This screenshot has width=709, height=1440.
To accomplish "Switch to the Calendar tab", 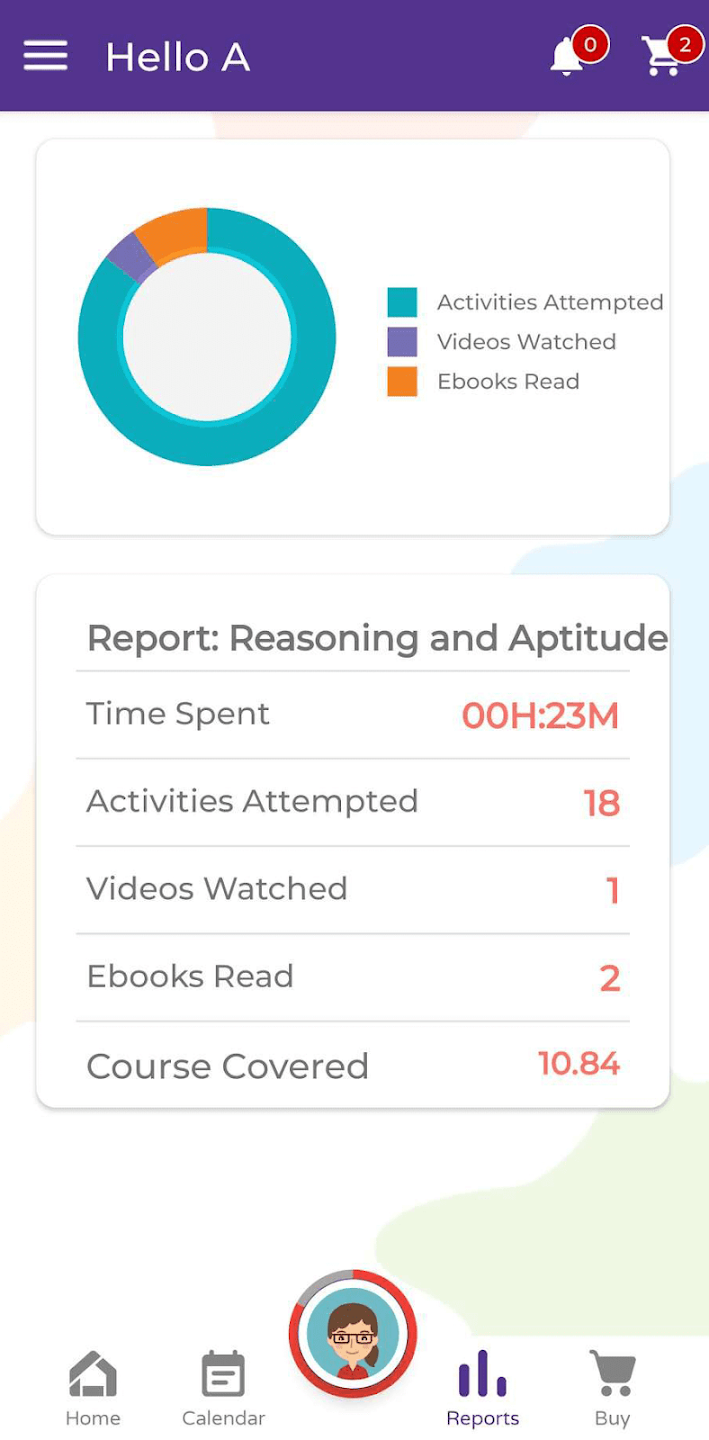I will click(223, 1387).
